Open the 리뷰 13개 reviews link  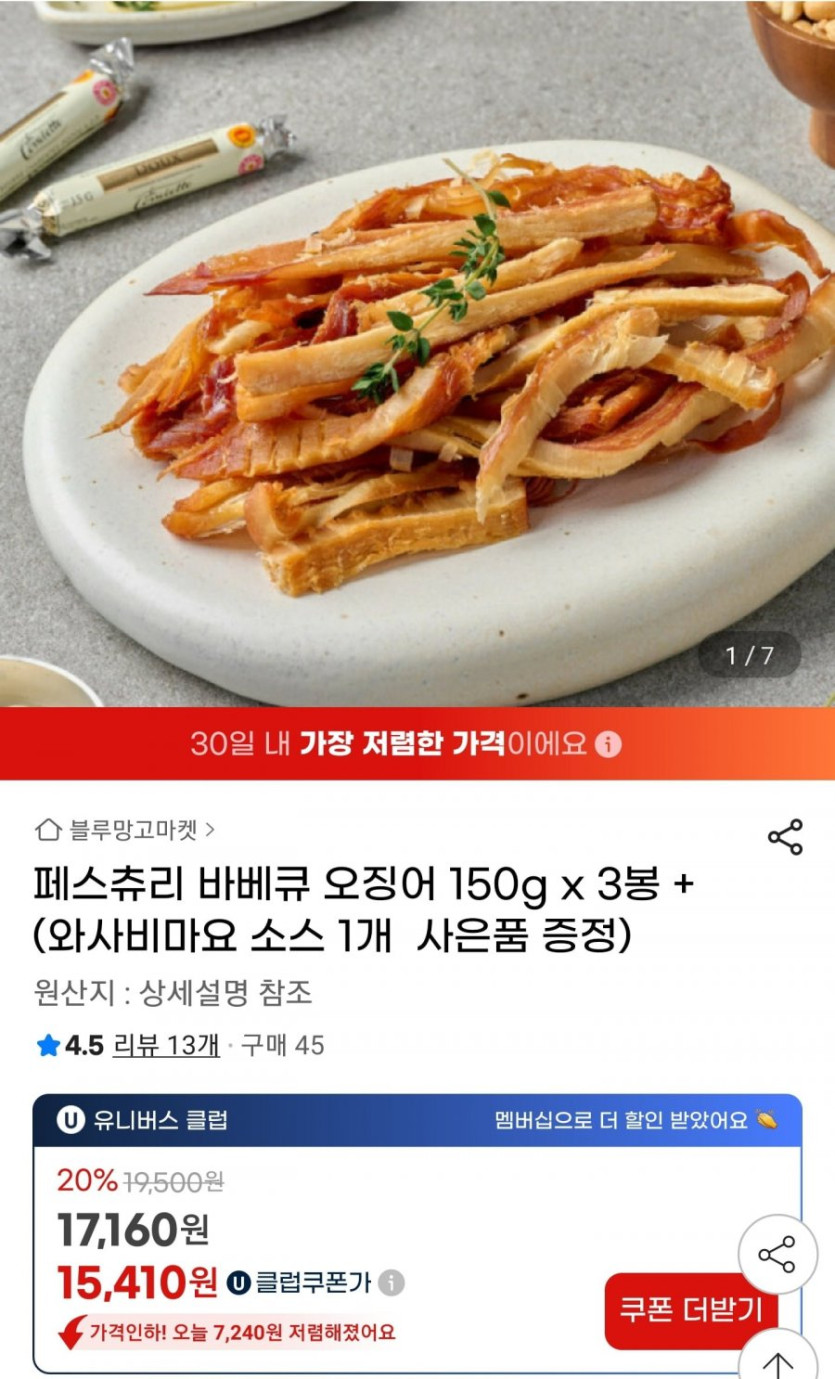point(166,1045)
